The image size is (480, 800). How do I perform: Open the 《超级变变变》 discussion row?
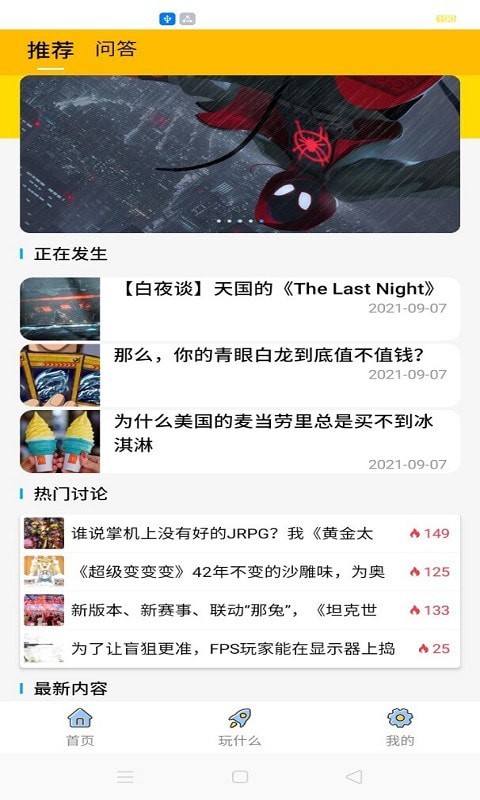tap(240, 572)
